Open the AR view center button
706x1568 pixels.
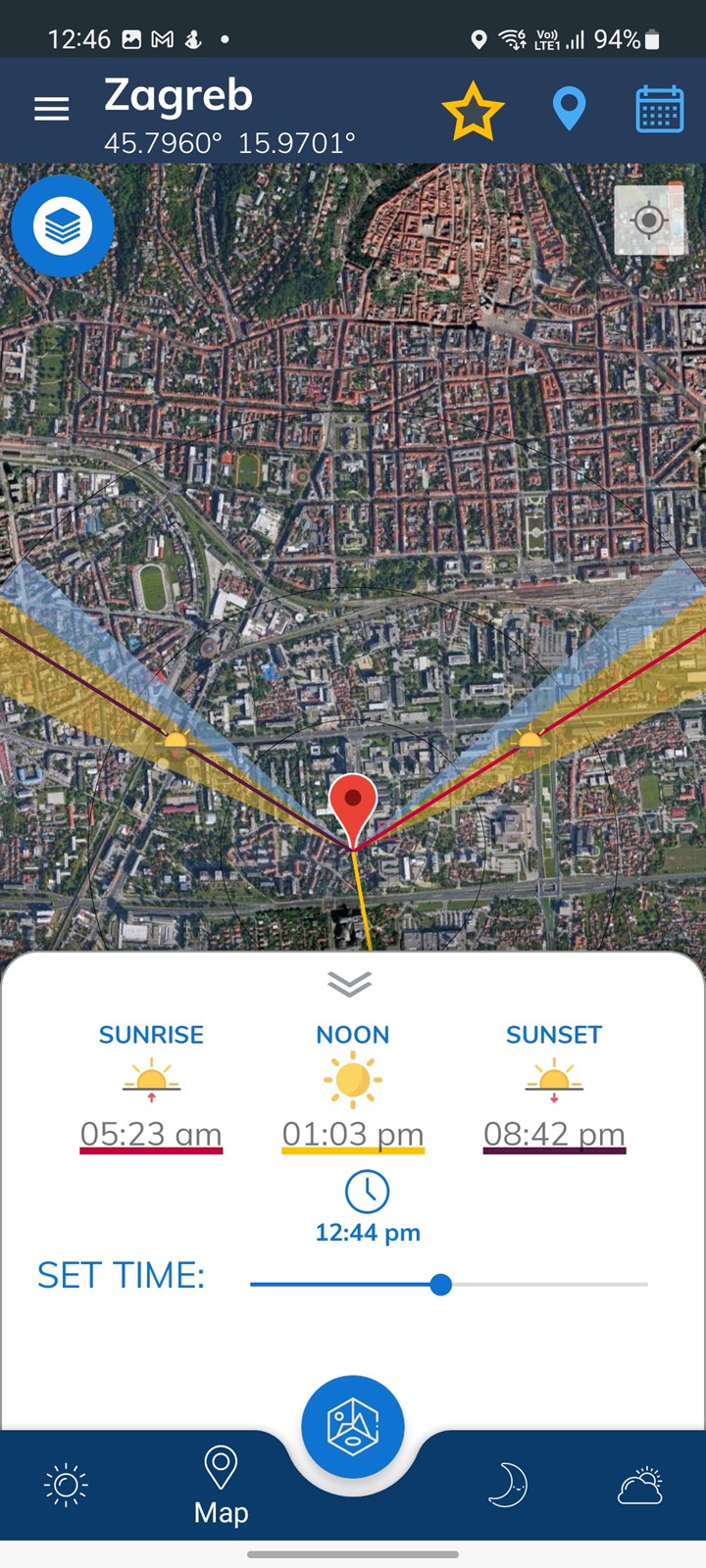(353, 1427)
